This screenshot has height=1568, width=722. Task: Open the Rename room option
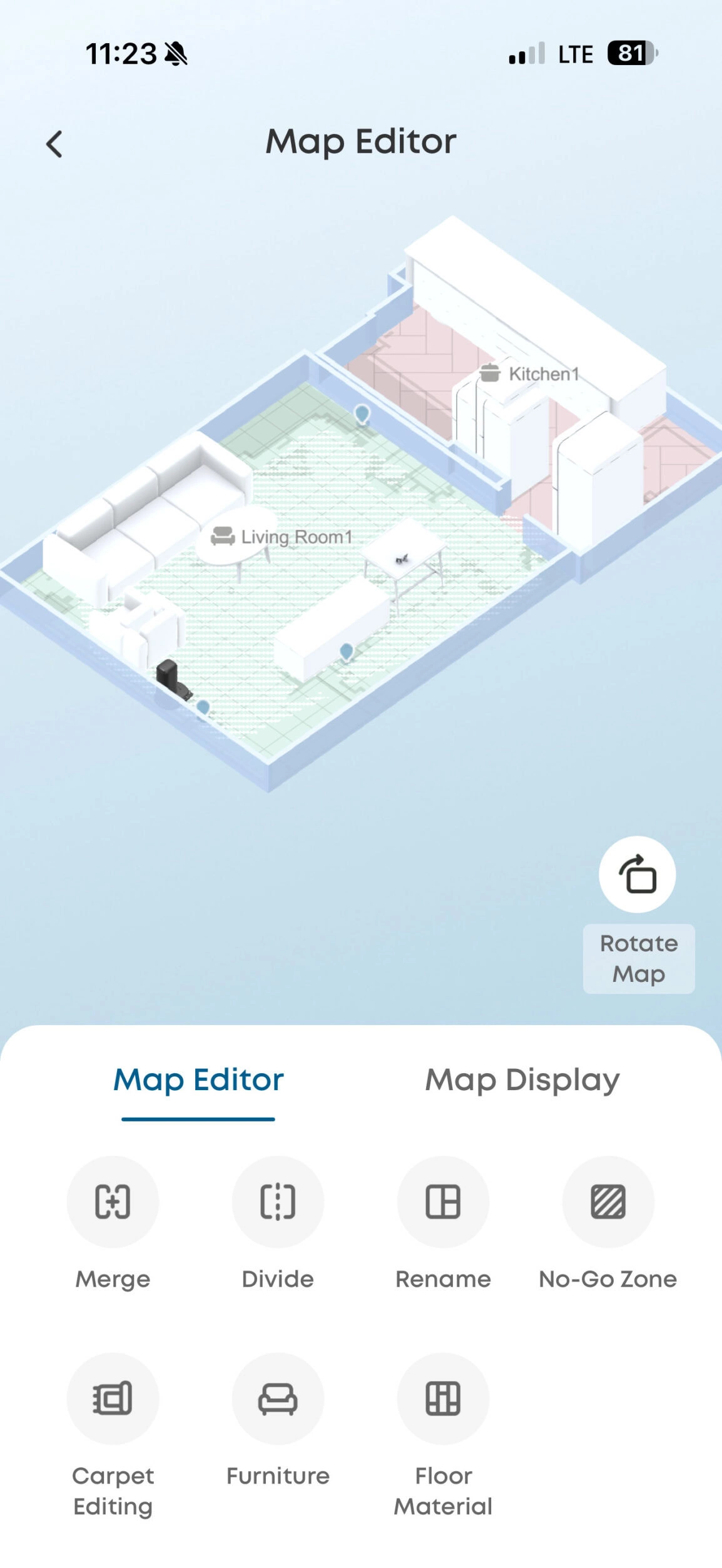(443, 1201)
